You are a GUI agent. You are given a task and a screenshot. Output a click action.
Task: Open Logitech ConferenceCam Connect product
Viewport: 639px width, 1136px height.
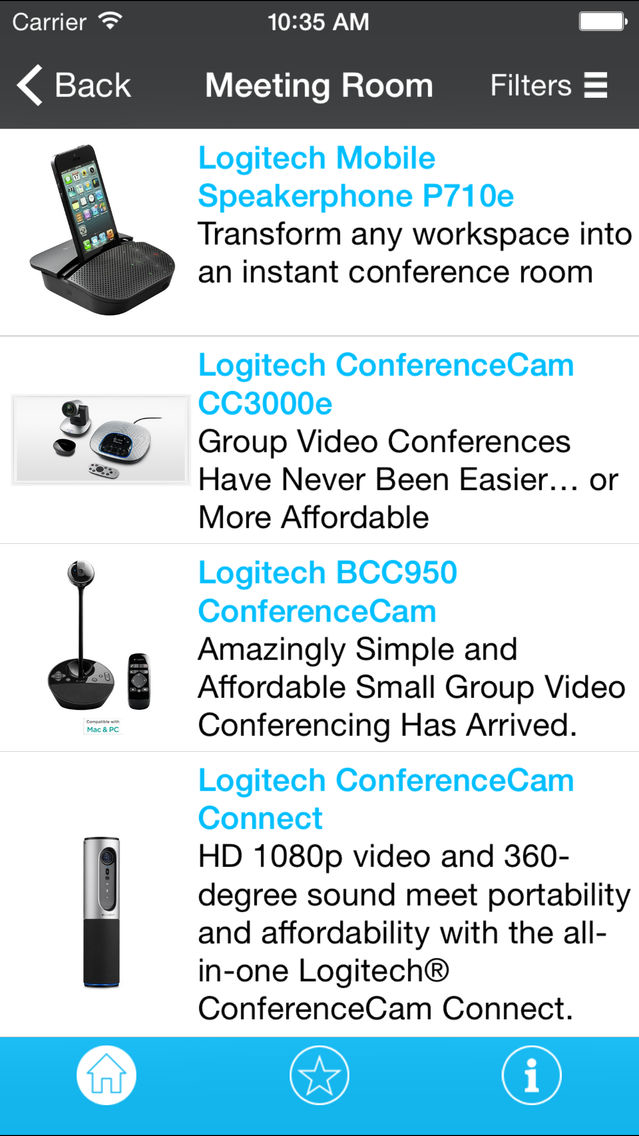coord(320,895)
